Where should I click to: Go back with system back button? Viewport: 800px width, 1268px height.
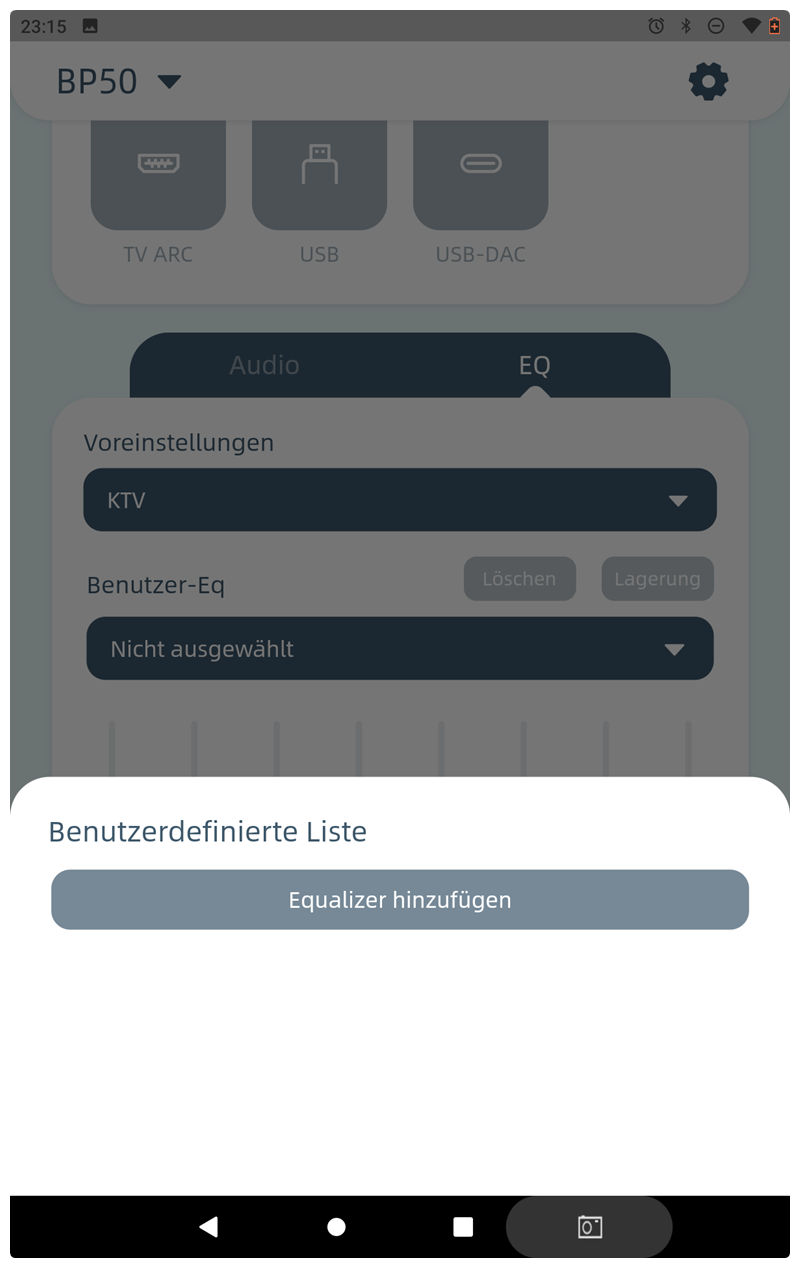(208, 1226)
